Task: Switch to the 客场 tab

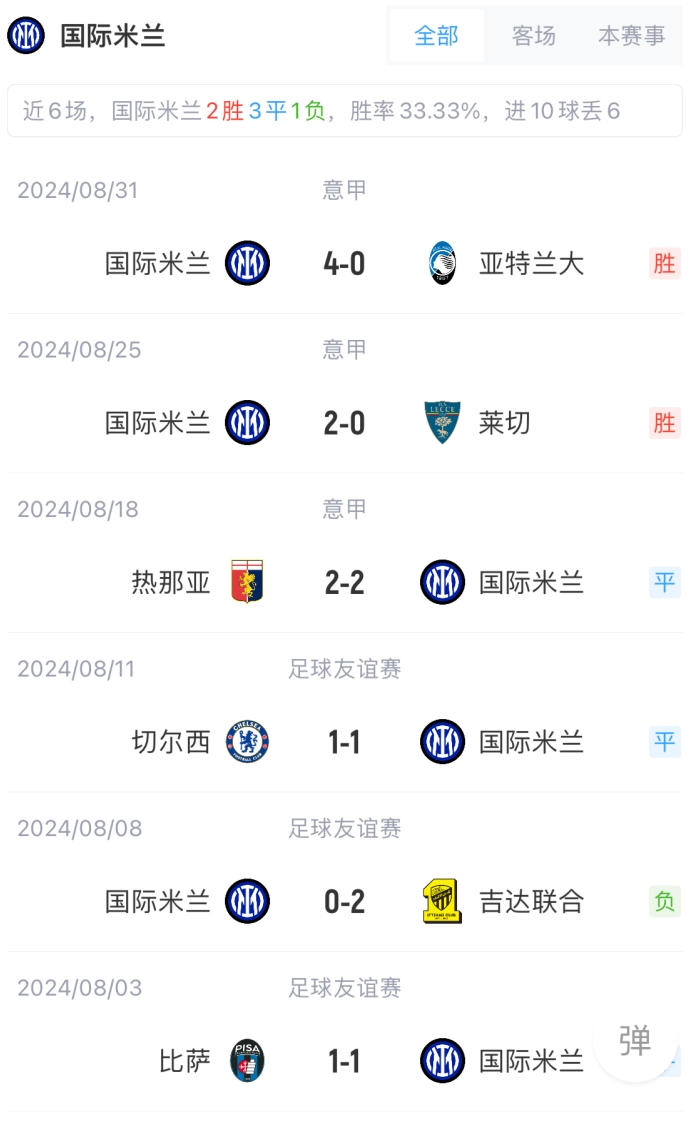Action: point(533,36)
